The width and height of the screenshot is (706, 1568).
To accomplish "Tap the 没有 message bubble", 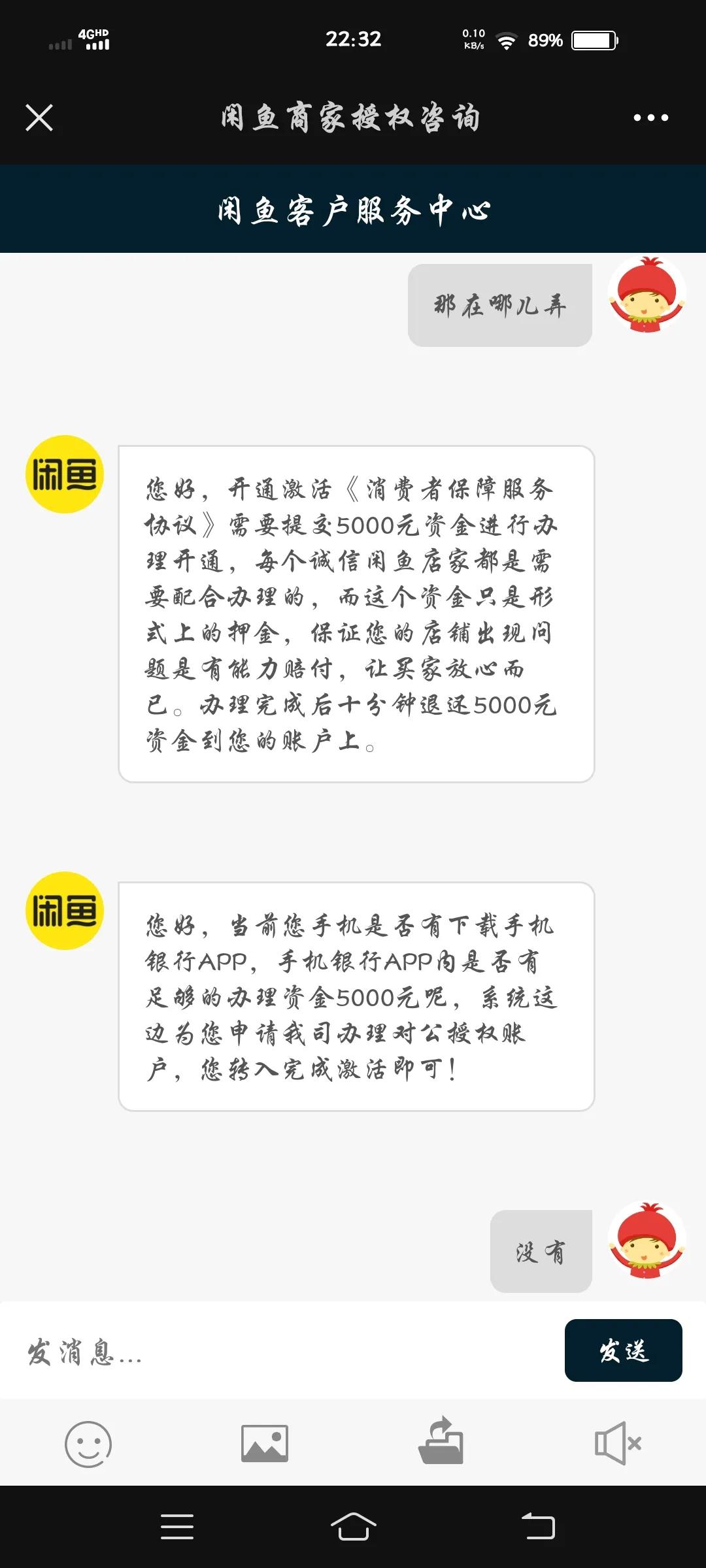I will pos(541,1252).
